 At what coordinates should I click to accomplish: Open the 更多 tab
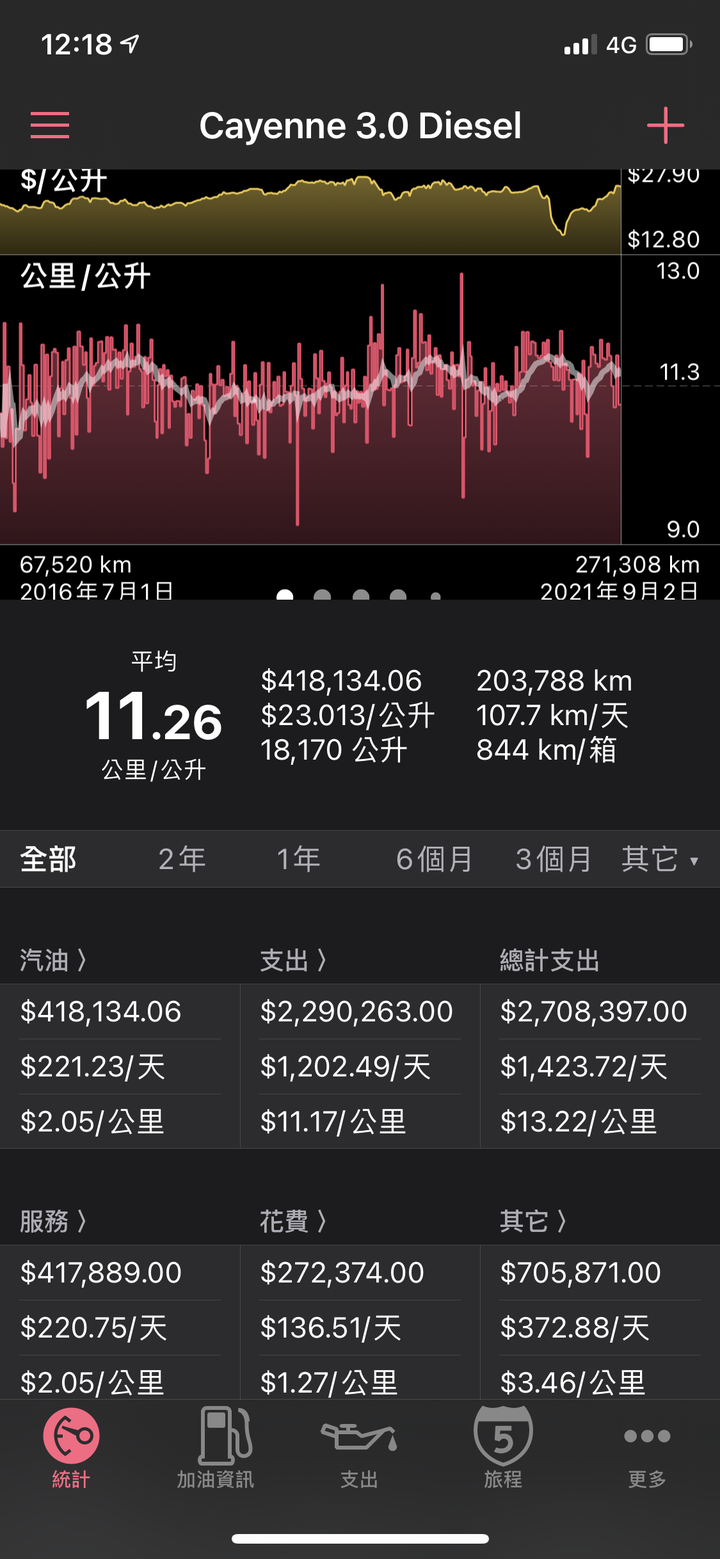click(647, 1447)
